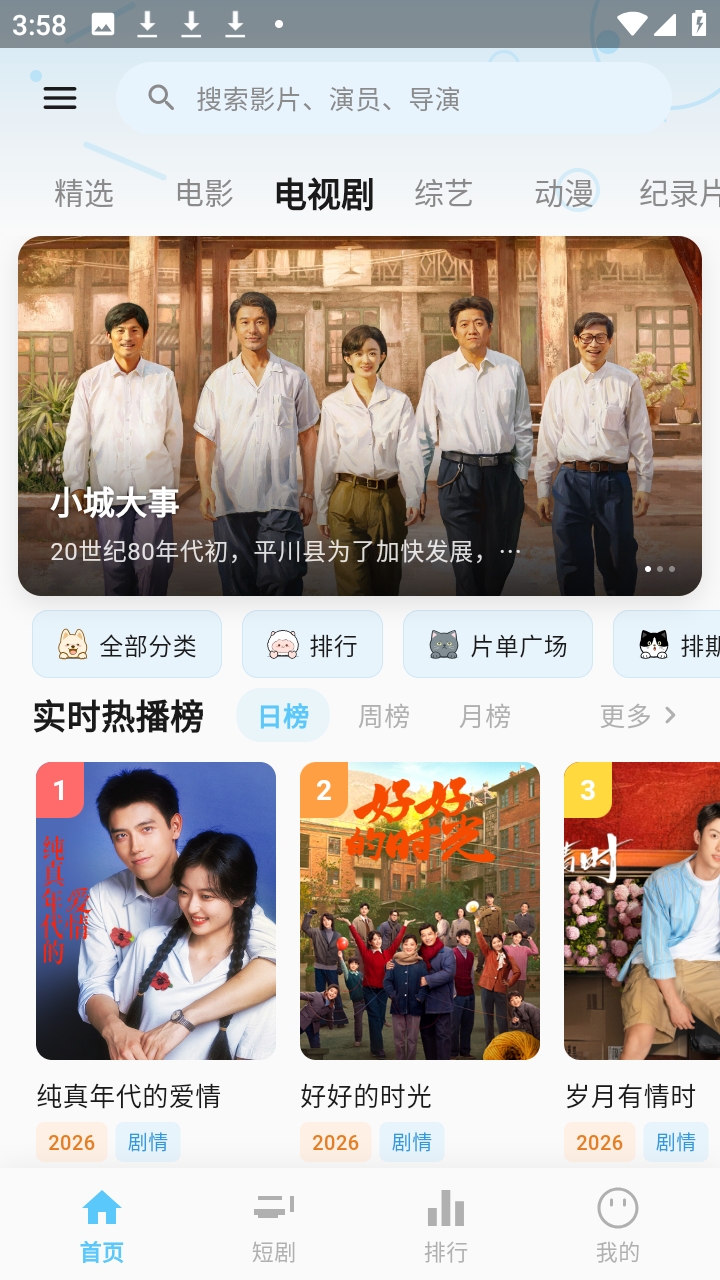The image size is (720, 1280).
Task: Open the hamburger drawer menu
Action: tap(60, 98)
